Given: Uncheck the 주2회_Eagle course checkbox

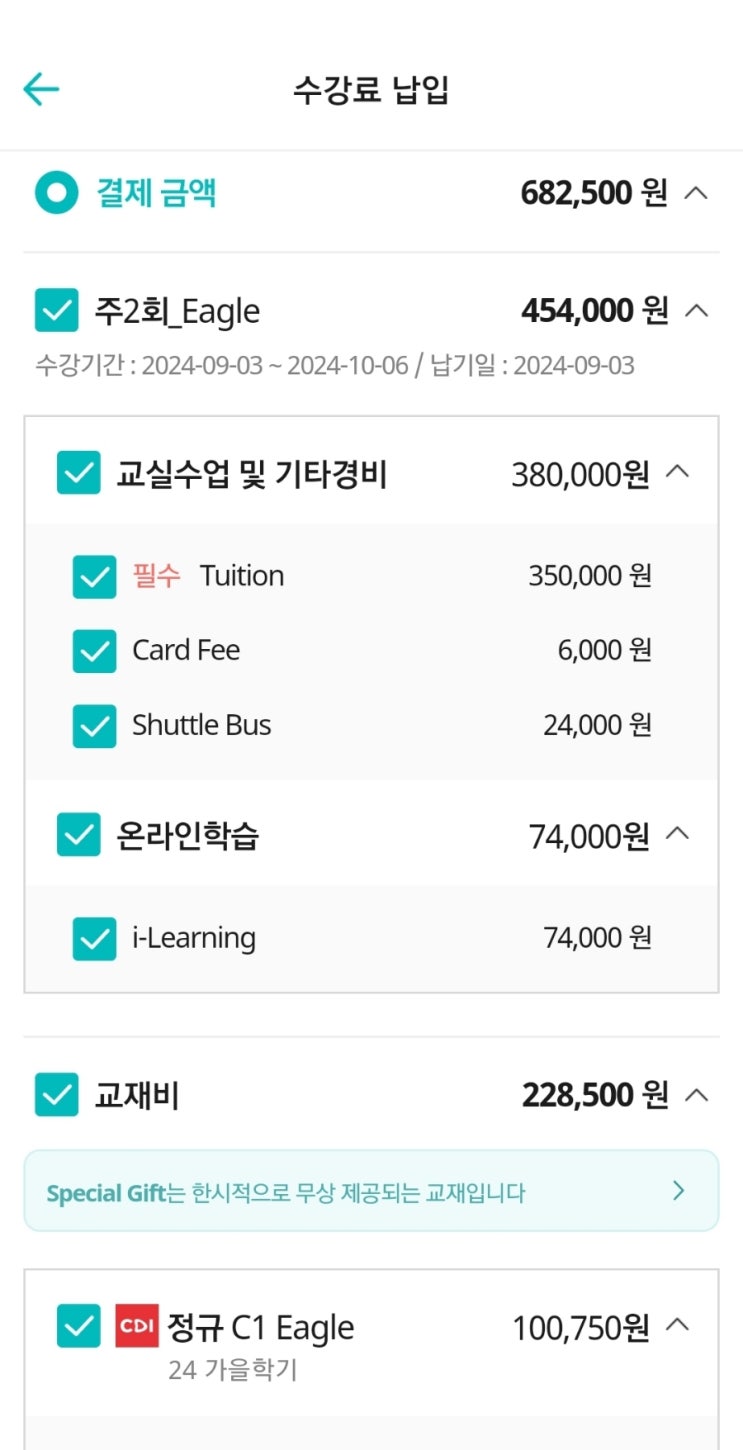Looking at the screenshot, I should point(57,311).
